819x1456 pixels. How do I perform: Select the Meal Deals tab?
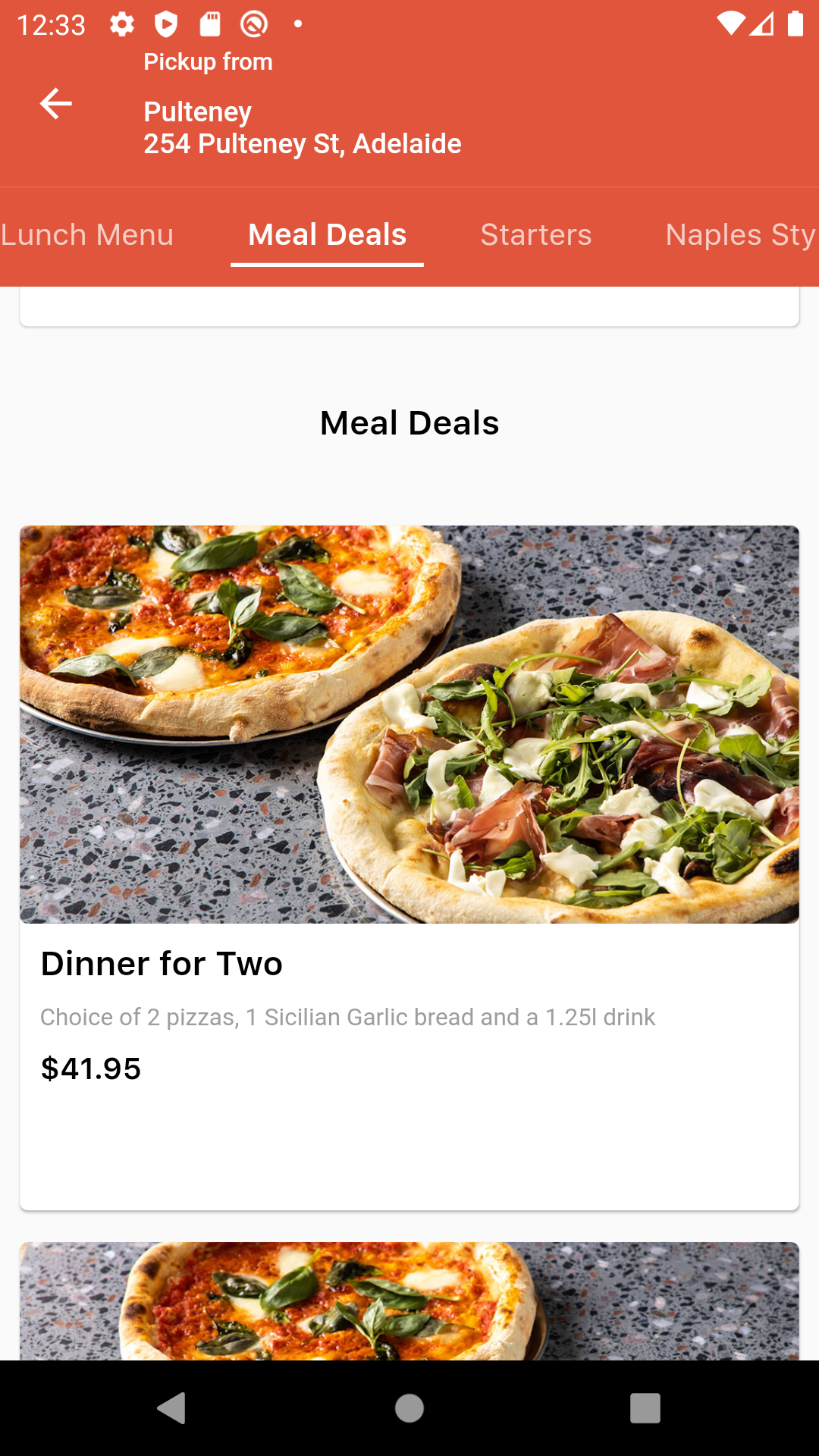328,235
